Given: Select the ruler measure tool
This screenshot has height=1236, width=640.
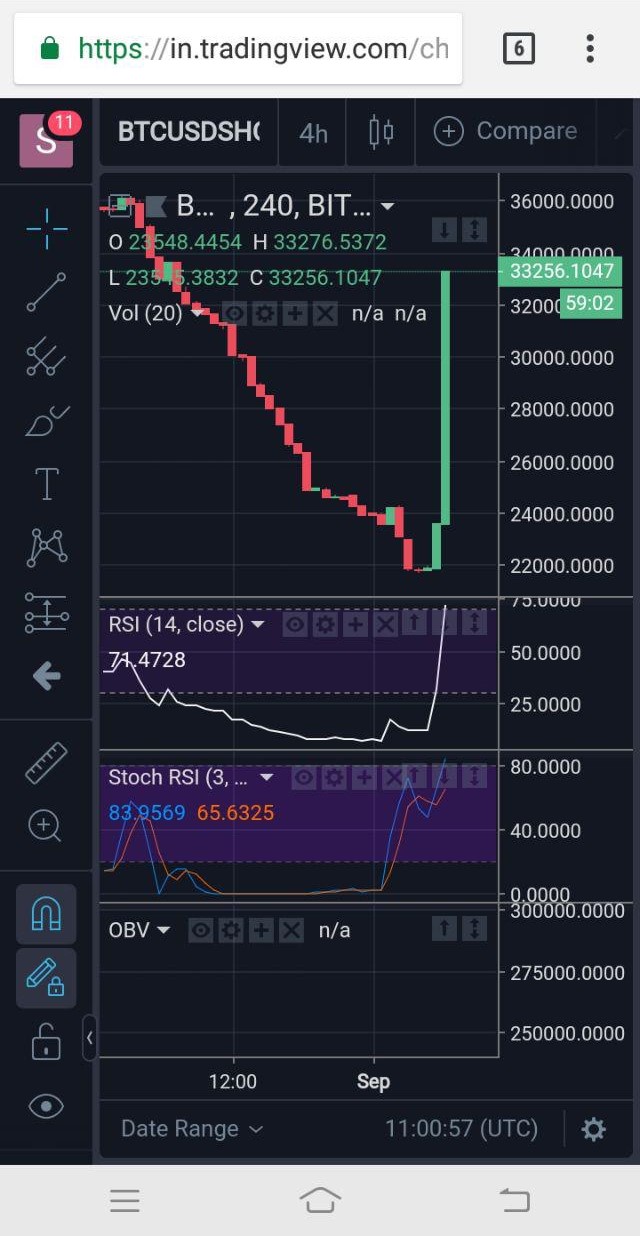Looking at the screenshot, I should click(46, 763).
